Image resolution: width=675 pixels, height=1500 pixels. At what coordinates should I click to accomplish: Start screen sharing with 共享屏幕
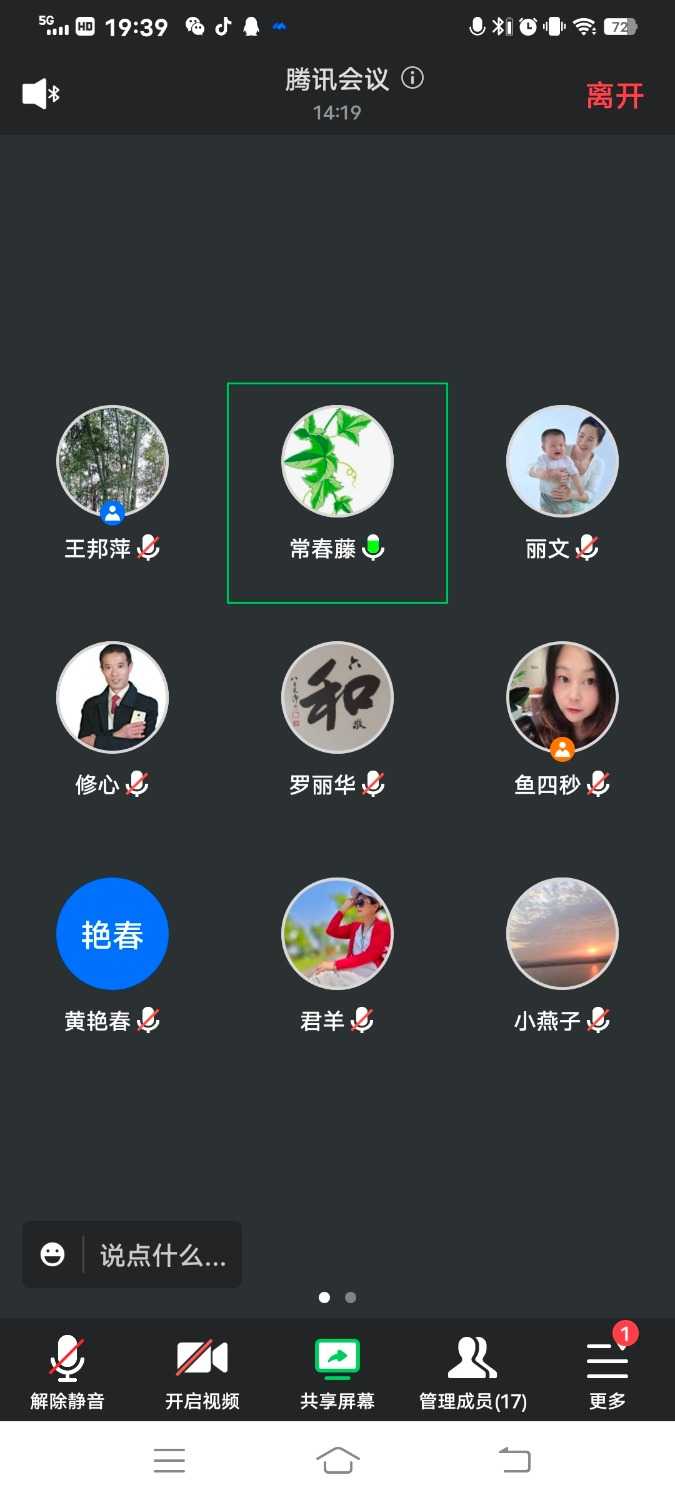[337, 1371]
